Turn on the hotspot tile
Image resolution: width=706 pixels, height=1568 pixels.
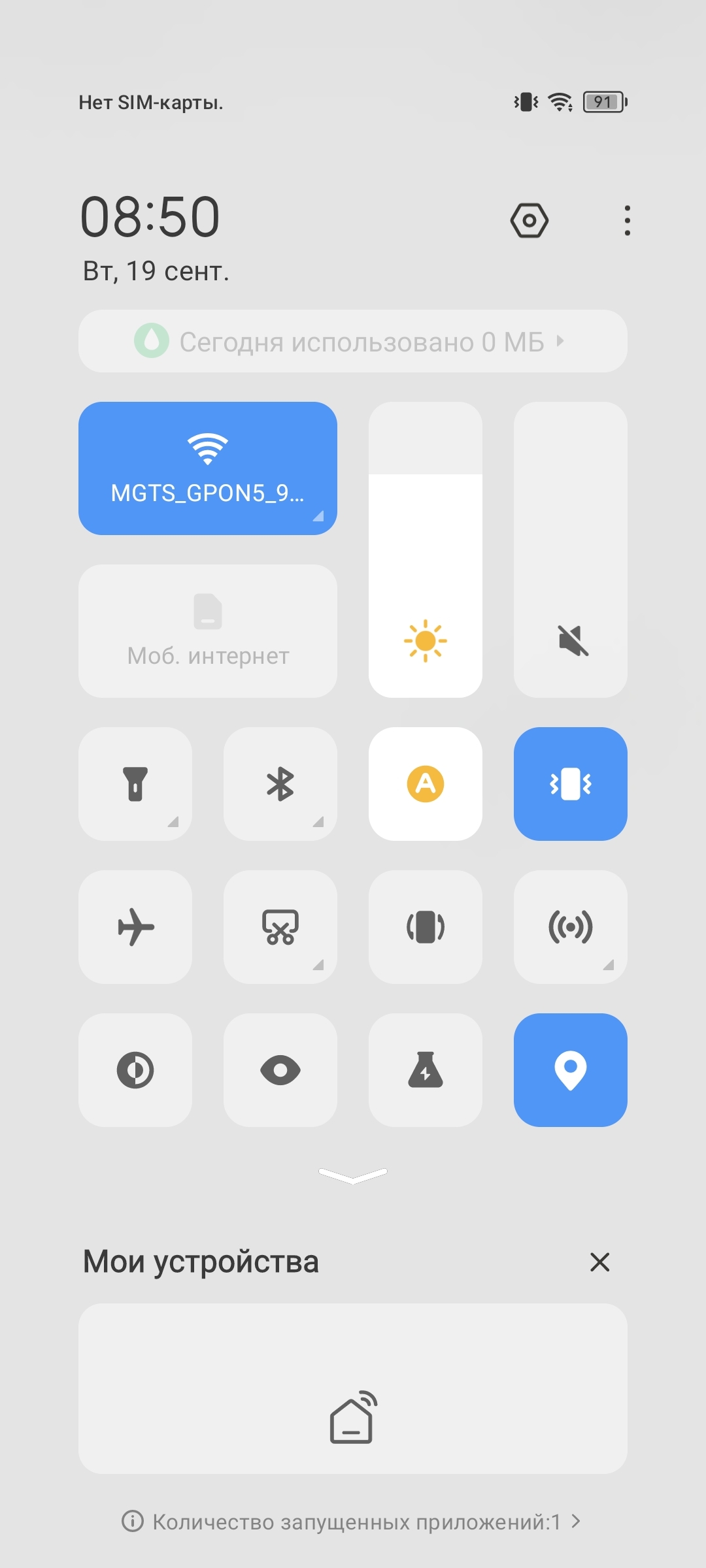coord(571,926)
